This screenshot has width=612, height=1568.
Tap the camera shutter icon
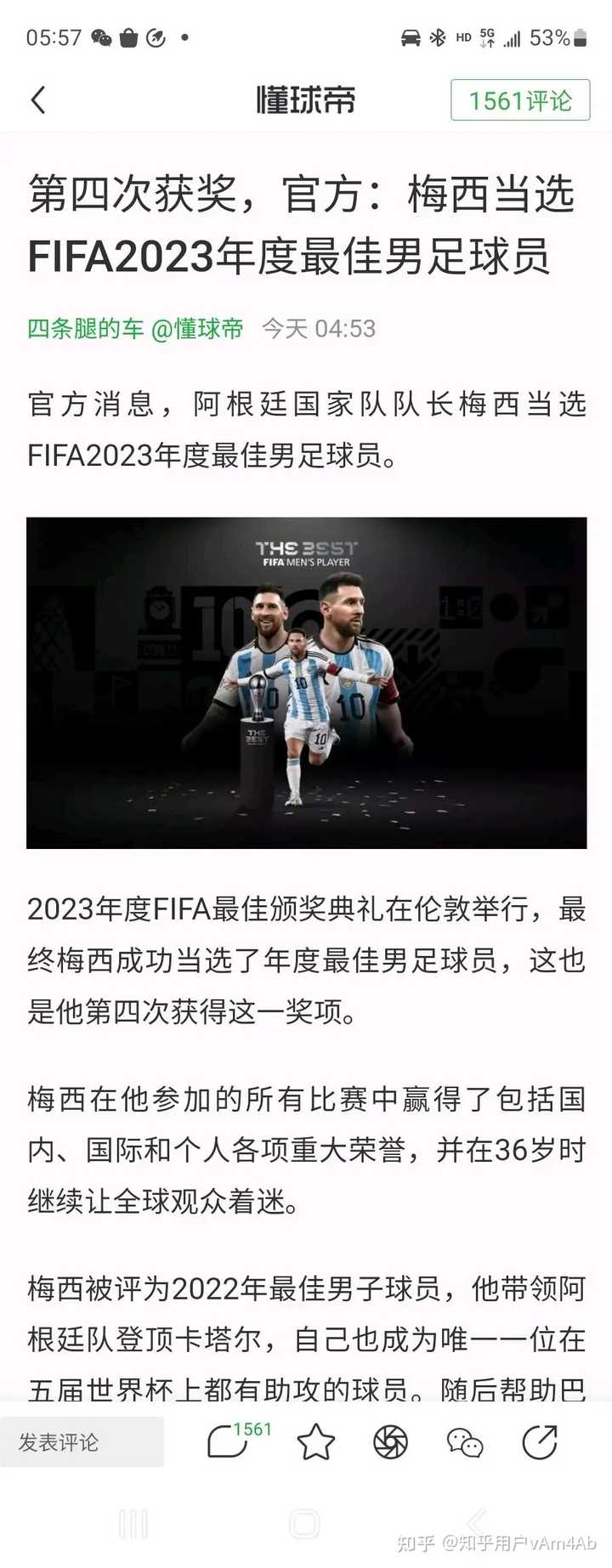(390, 1442)
